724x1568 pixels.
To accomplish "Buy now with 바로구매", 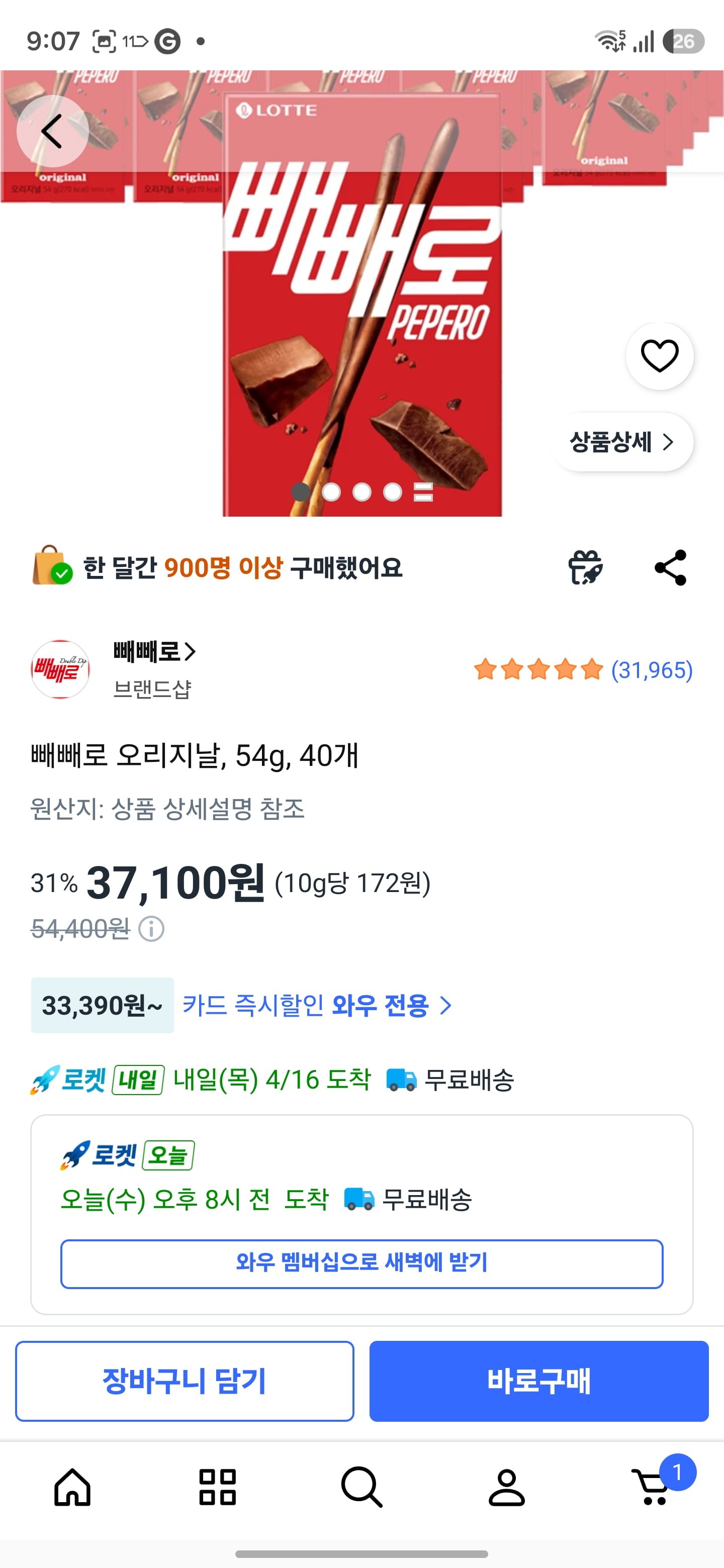I will tap(538, 1381).
